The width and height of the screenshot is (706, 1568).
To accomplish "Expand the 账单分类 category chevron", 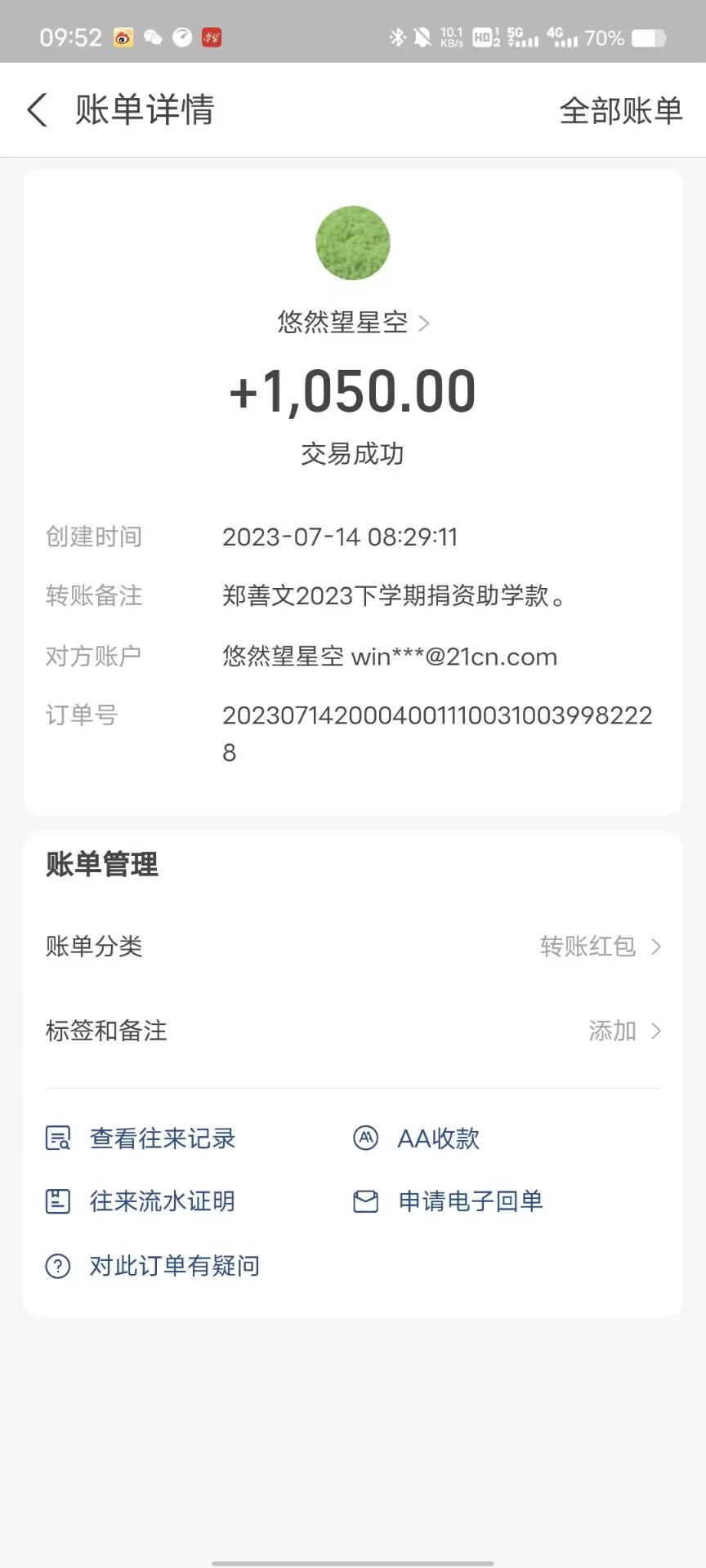I will tap(655, 947).
